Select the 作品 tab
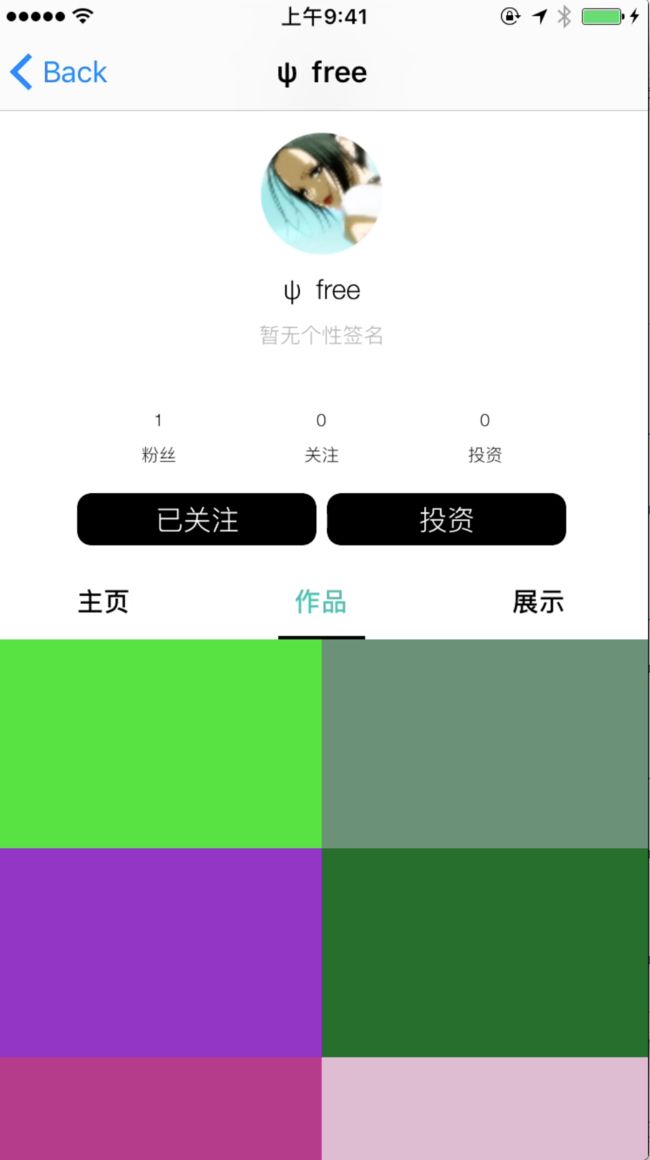The height and width of the screenshot is (1160, 650). coord(321,601)
